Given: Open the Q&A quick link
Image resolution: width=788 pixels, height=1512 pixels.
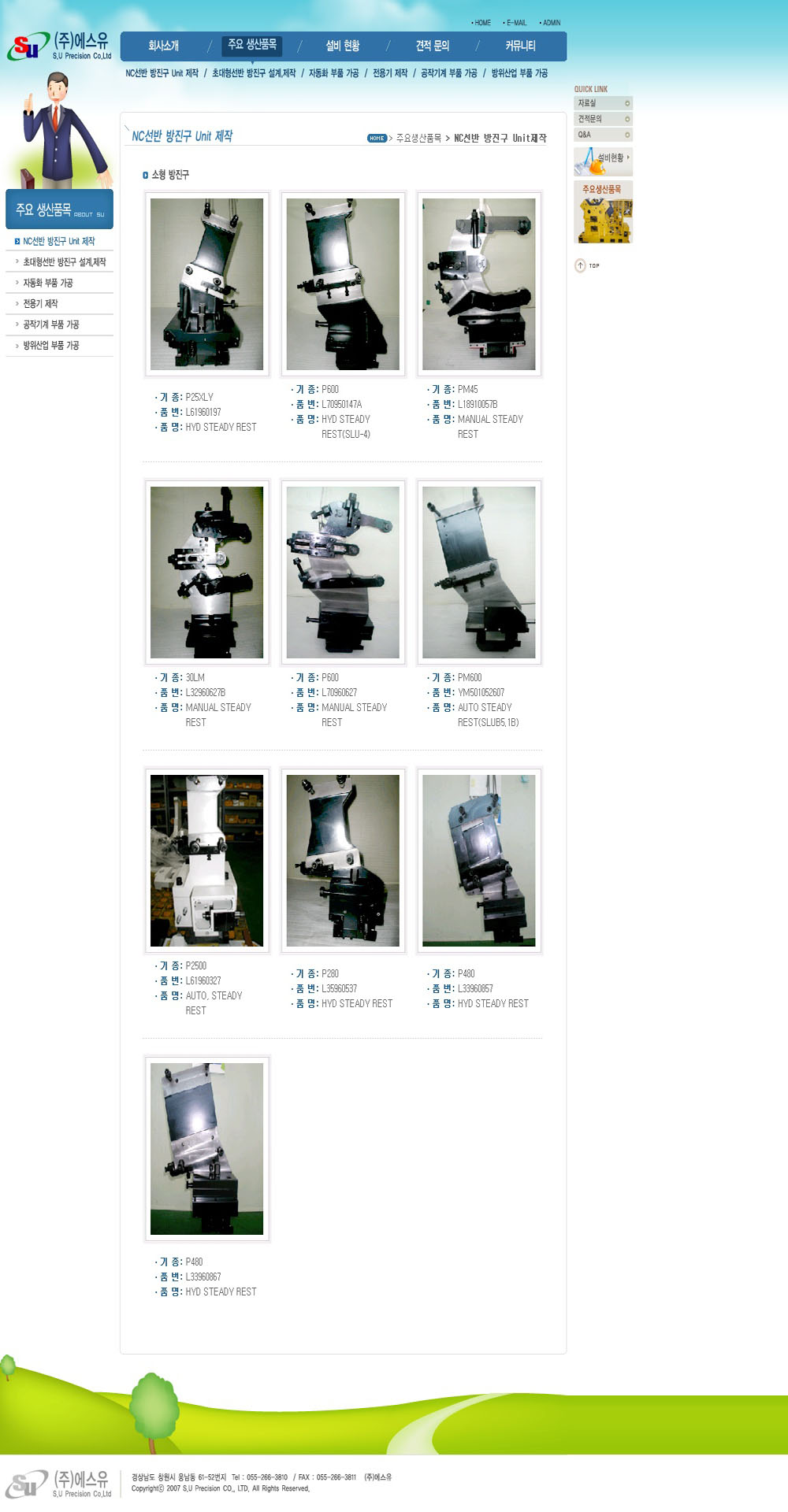Looking at the screenshot, I should 603,135.
